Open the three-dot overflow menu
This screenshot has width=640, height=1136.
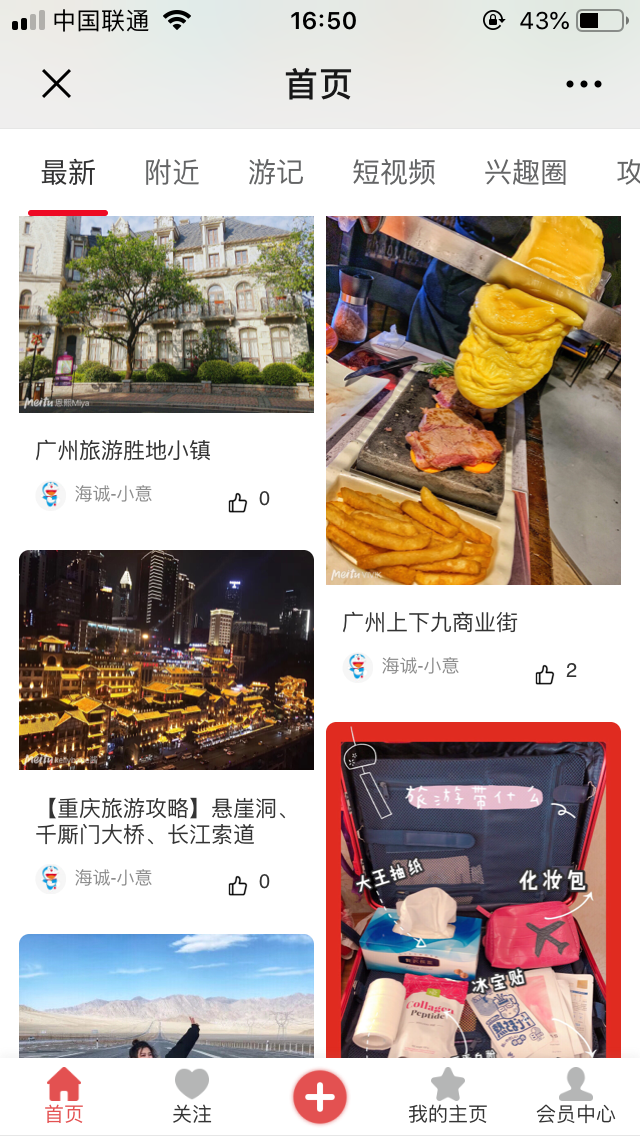584,84
